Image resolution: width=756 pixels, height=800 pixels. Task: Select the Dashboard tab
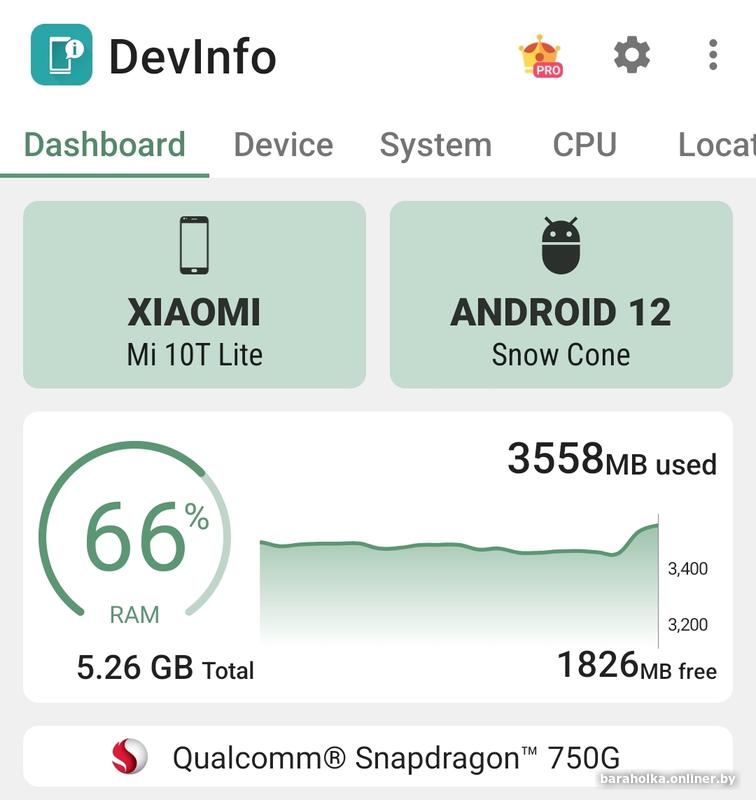tap(105, 145)
